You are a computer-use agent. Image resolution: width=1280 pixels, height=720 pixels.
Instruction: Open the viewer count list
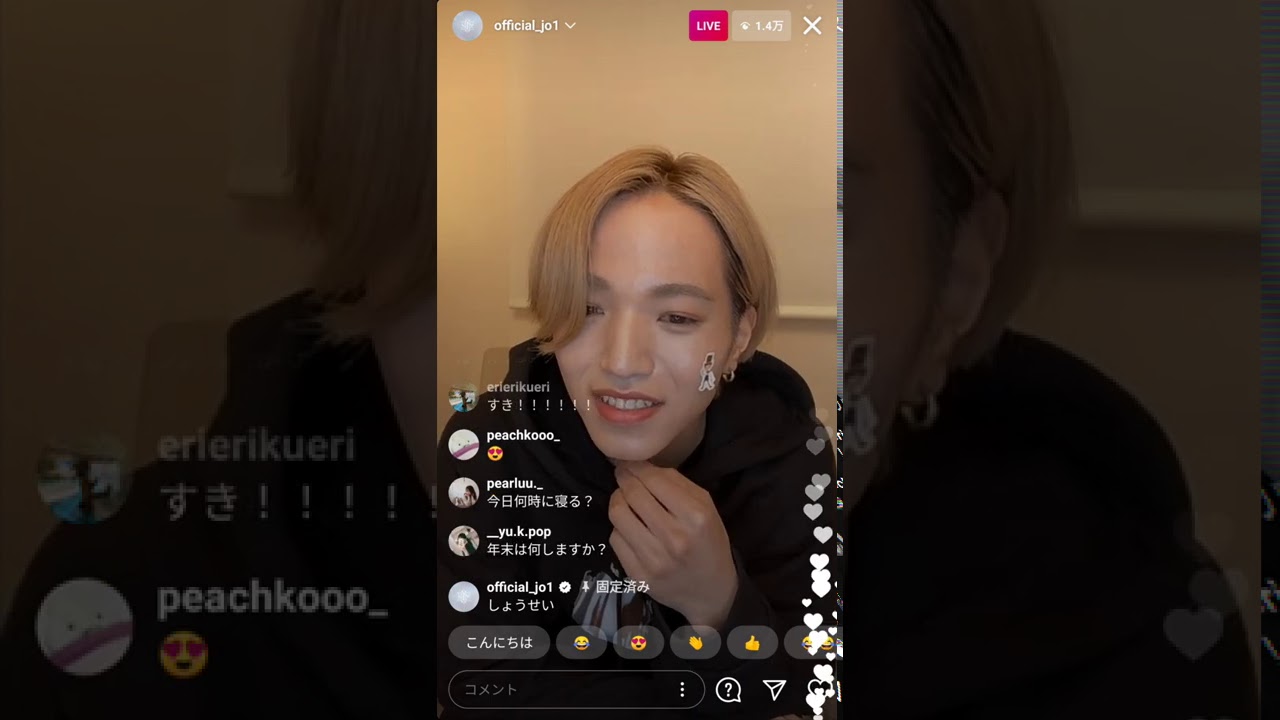761,26
